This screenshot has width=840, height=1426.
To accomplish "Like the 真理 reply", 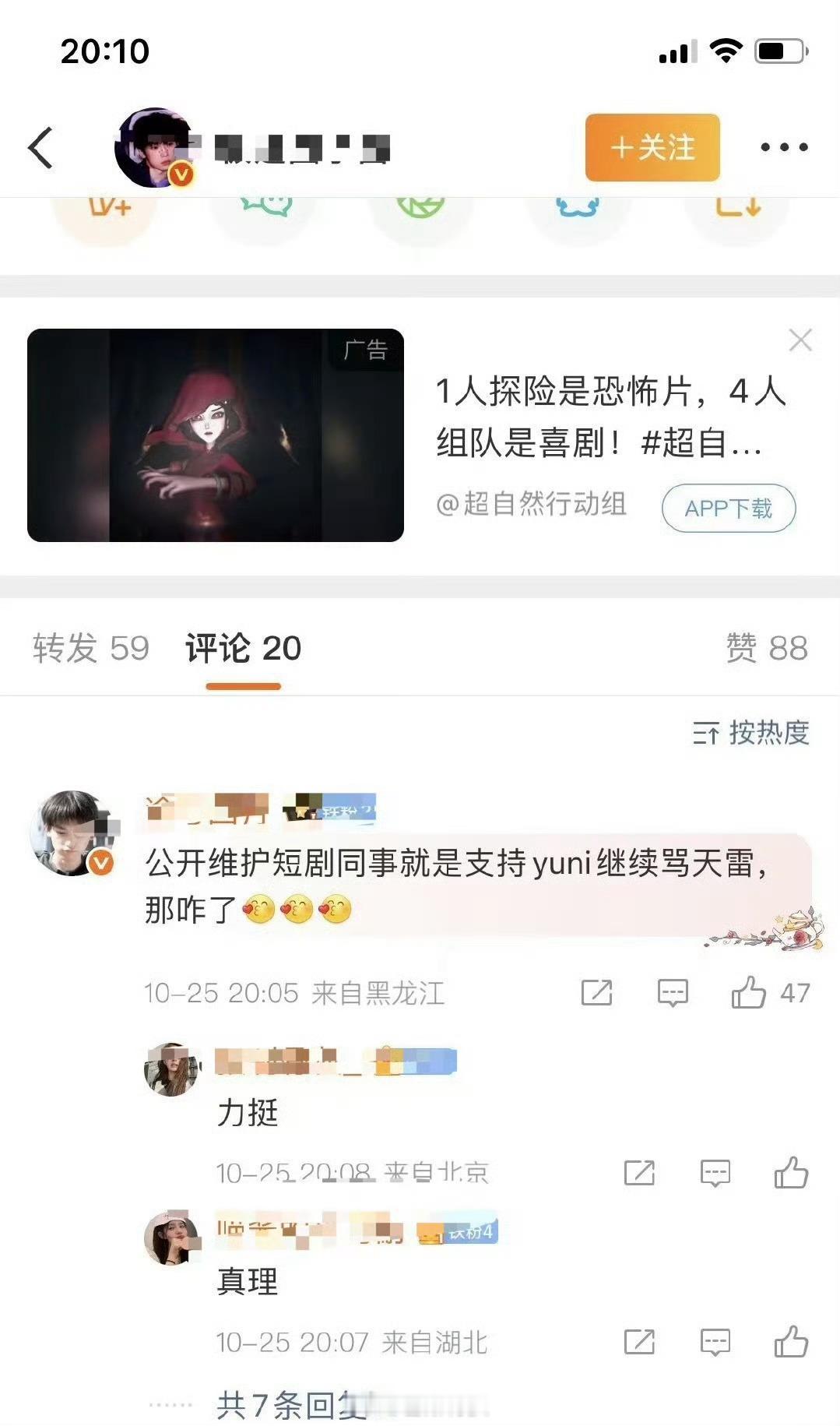I will [x=791, y=1342].
